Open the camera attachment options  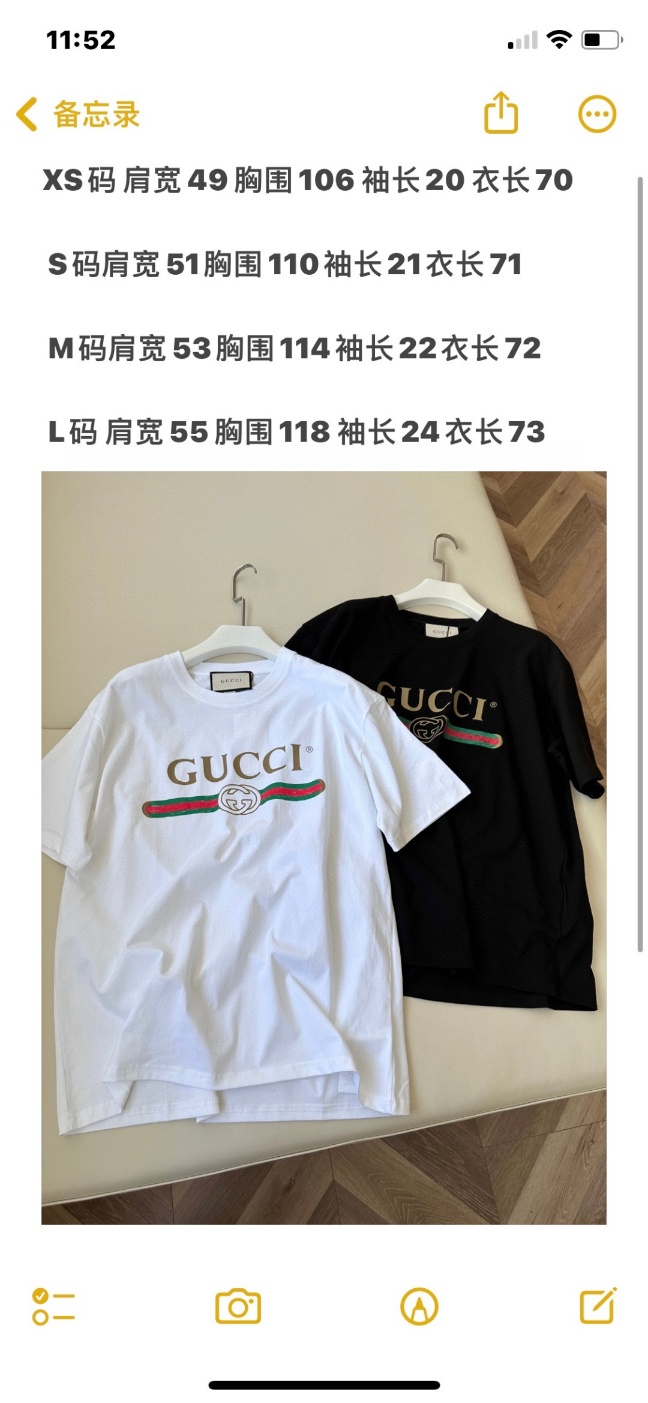point(238,1306)
